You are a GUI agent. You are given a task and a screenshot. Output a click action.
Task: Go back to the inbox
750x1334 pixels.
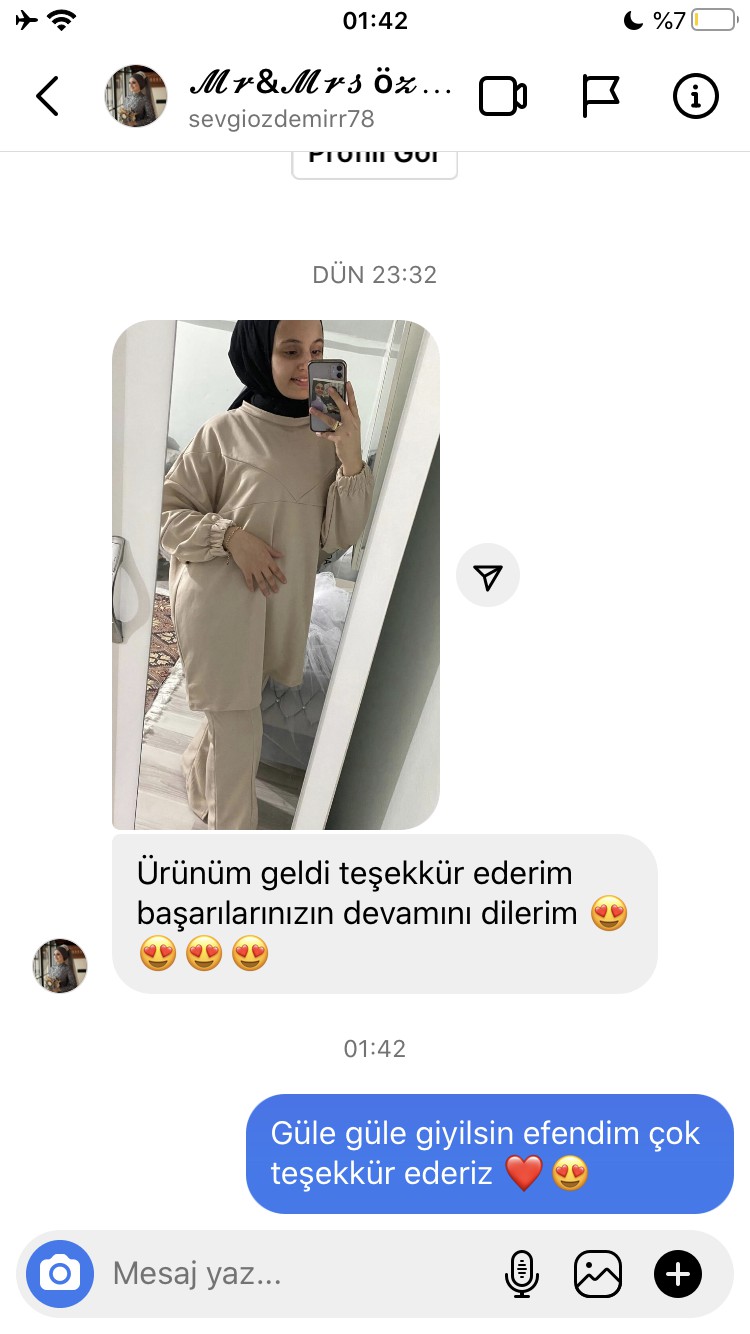pos(47,96)
